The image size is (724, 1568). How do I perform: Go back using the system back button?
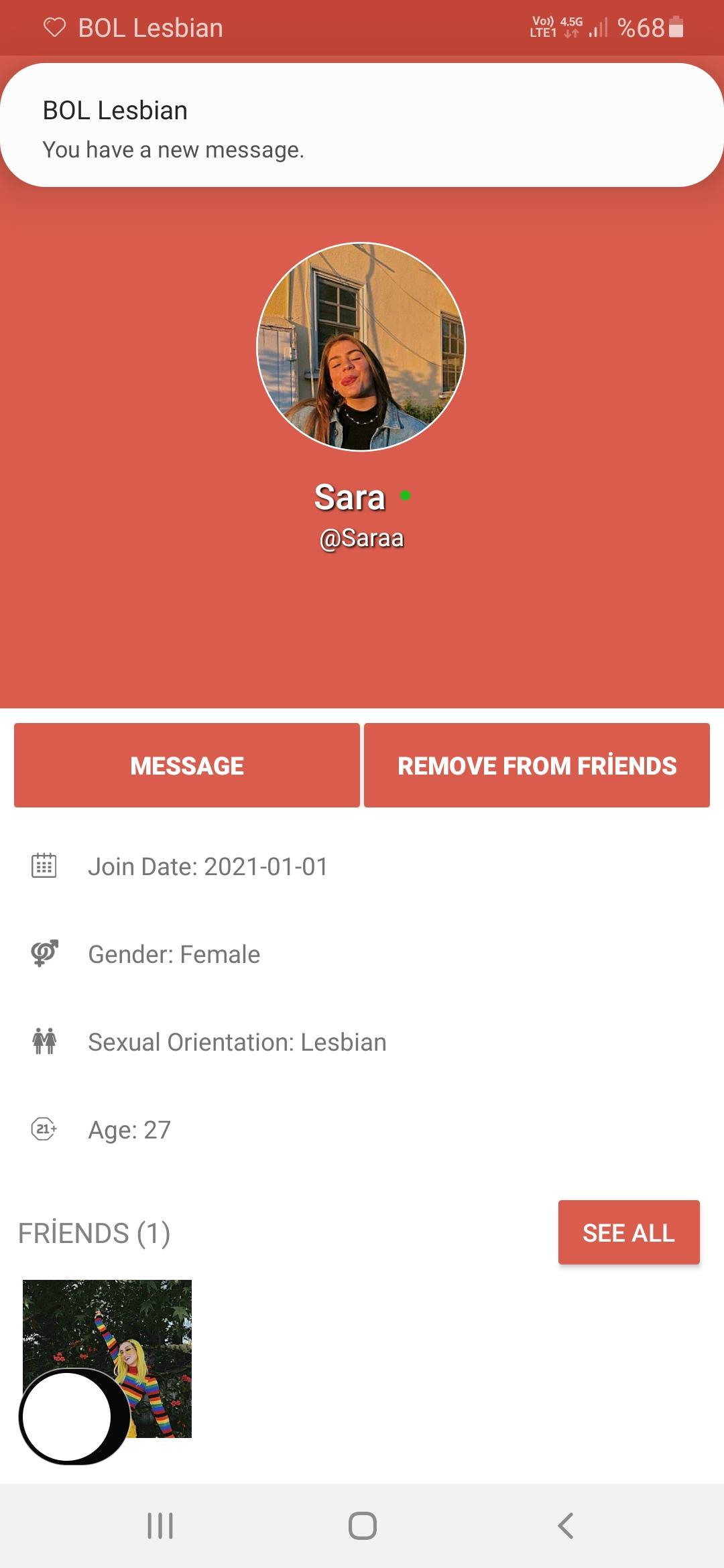(x=565, y=1526)
